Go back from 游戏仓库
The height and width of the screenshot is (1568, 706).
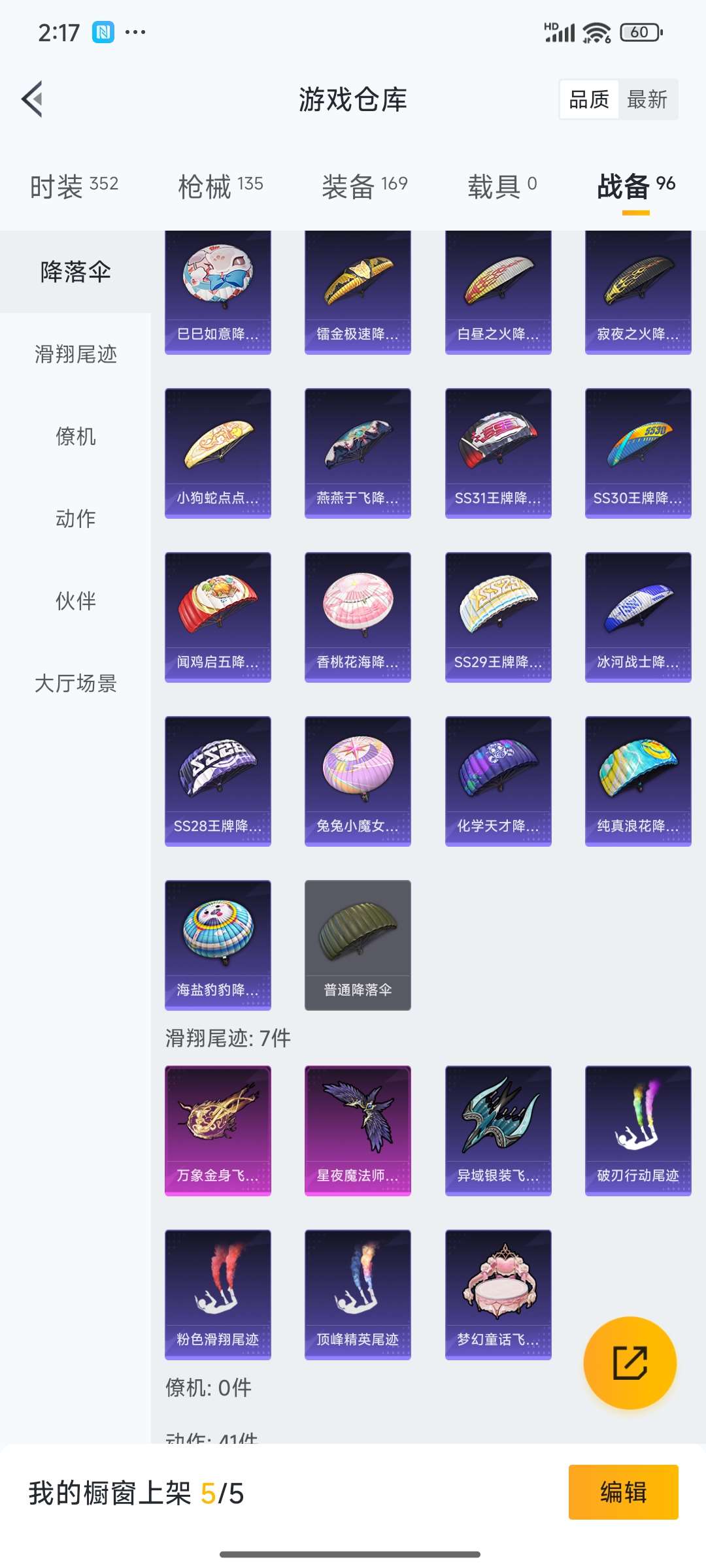pos(33,99)
